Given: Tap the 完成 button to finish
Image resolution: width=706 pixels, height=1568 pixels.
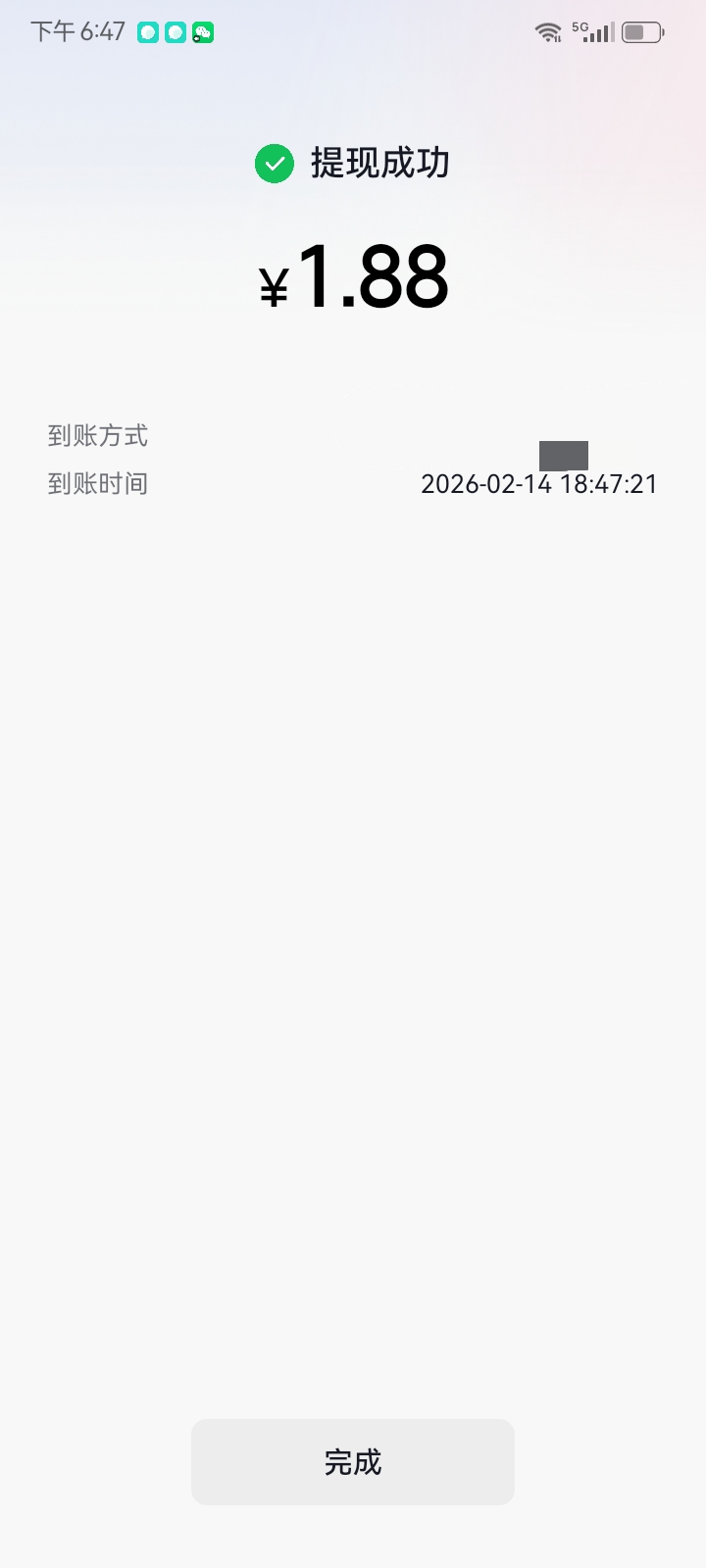Looking at the screenshot, I should pos(353,1461).
